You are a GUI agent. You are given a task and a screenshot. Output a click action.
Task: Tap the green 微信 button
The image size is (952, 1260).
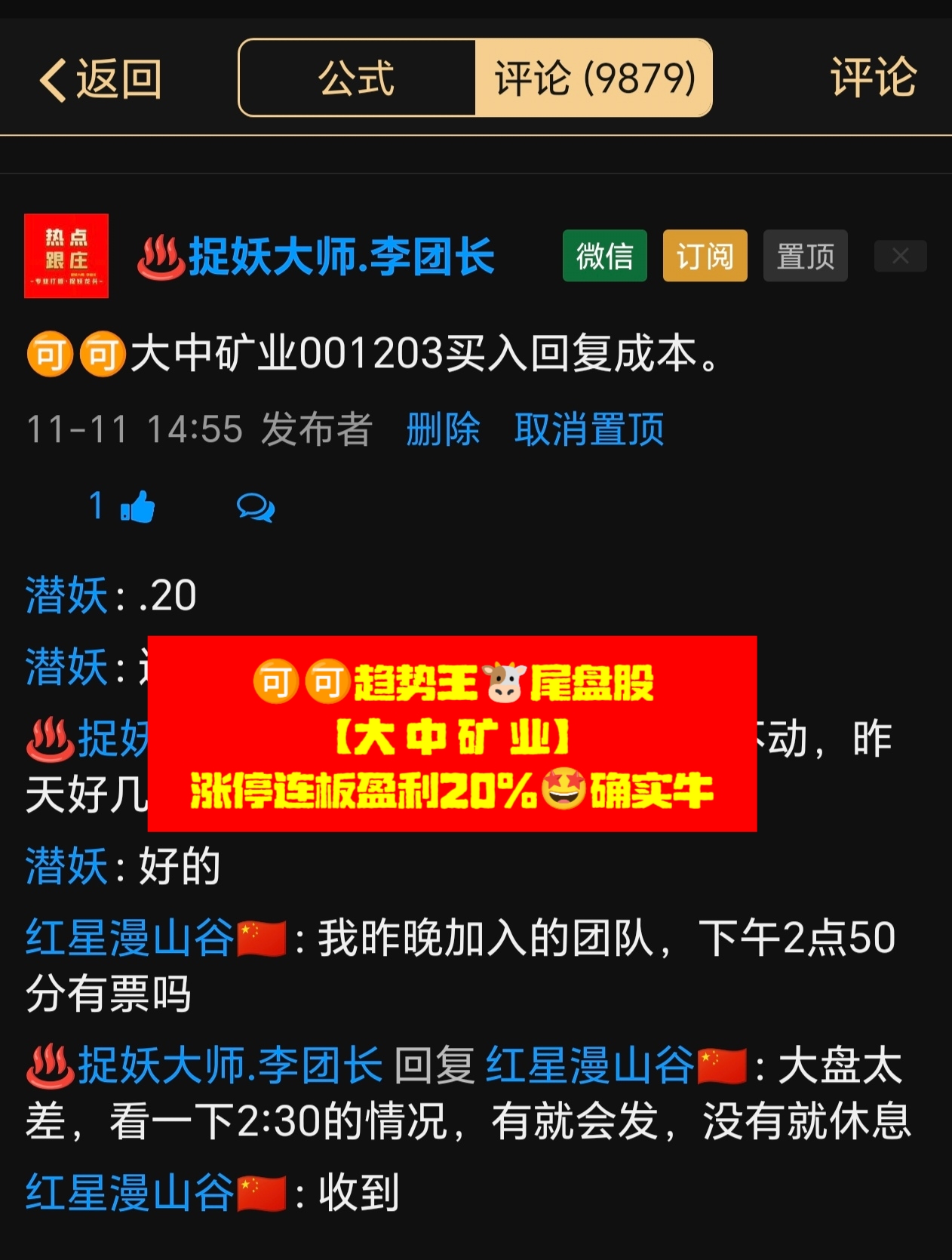coord(604,256)
